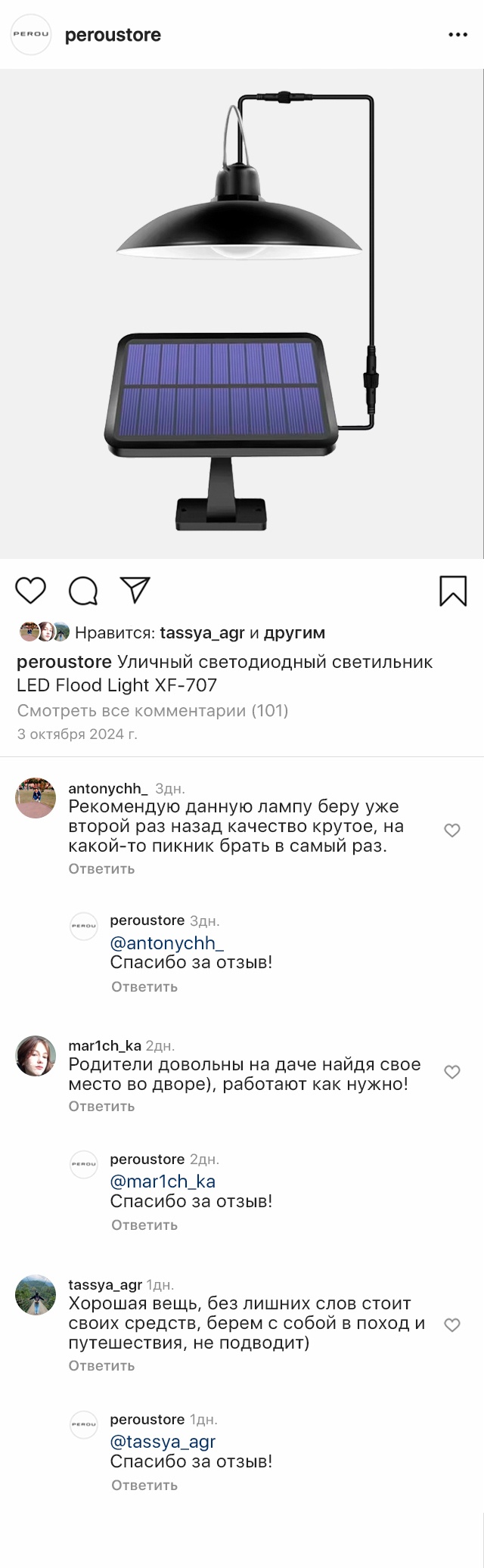The image size is (484, 1568).
Task: Reply to tassya_agr's comment
Action: click(101, 1365)
